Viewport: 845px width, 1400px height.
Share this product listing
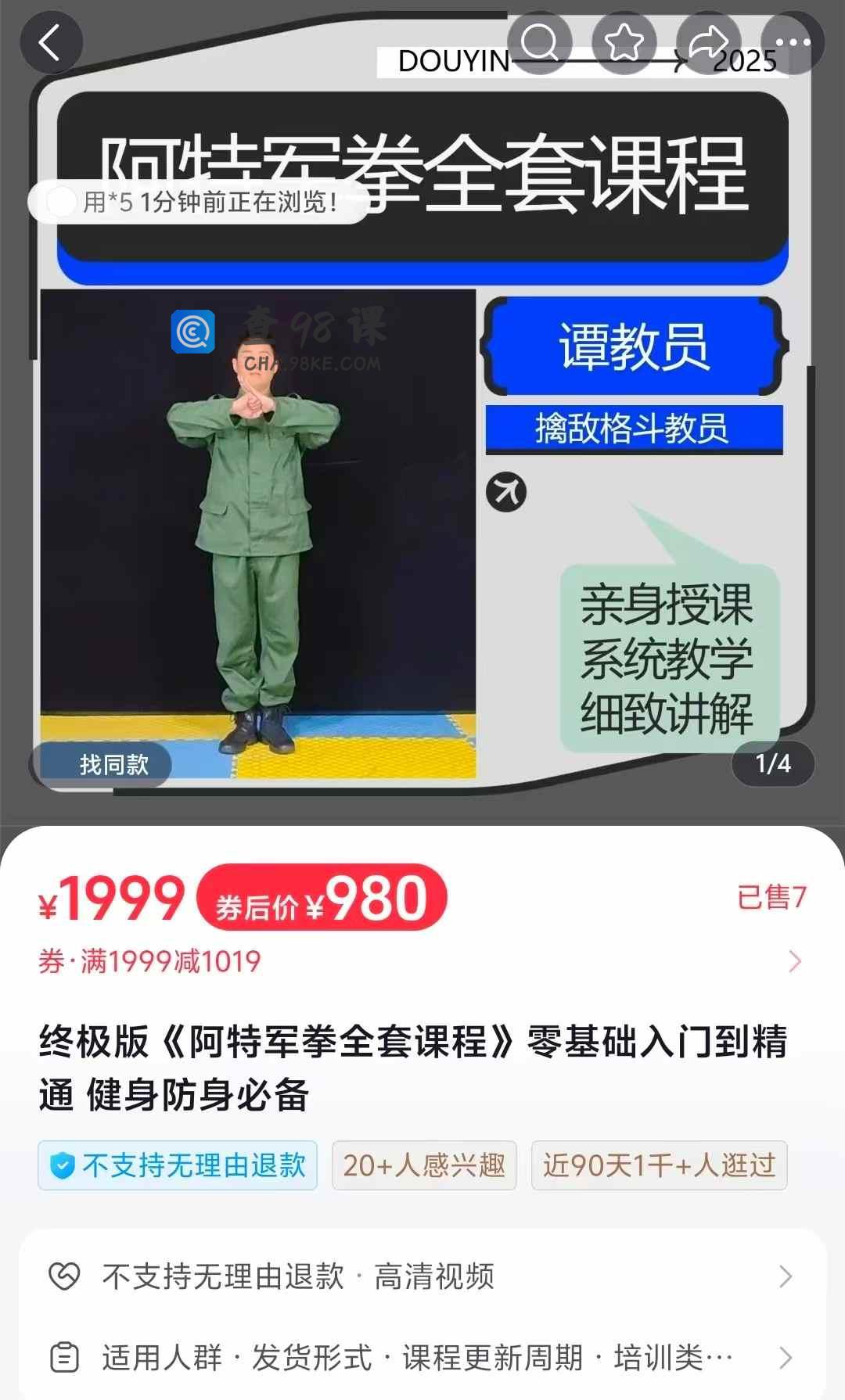click(x=708, y=42)
